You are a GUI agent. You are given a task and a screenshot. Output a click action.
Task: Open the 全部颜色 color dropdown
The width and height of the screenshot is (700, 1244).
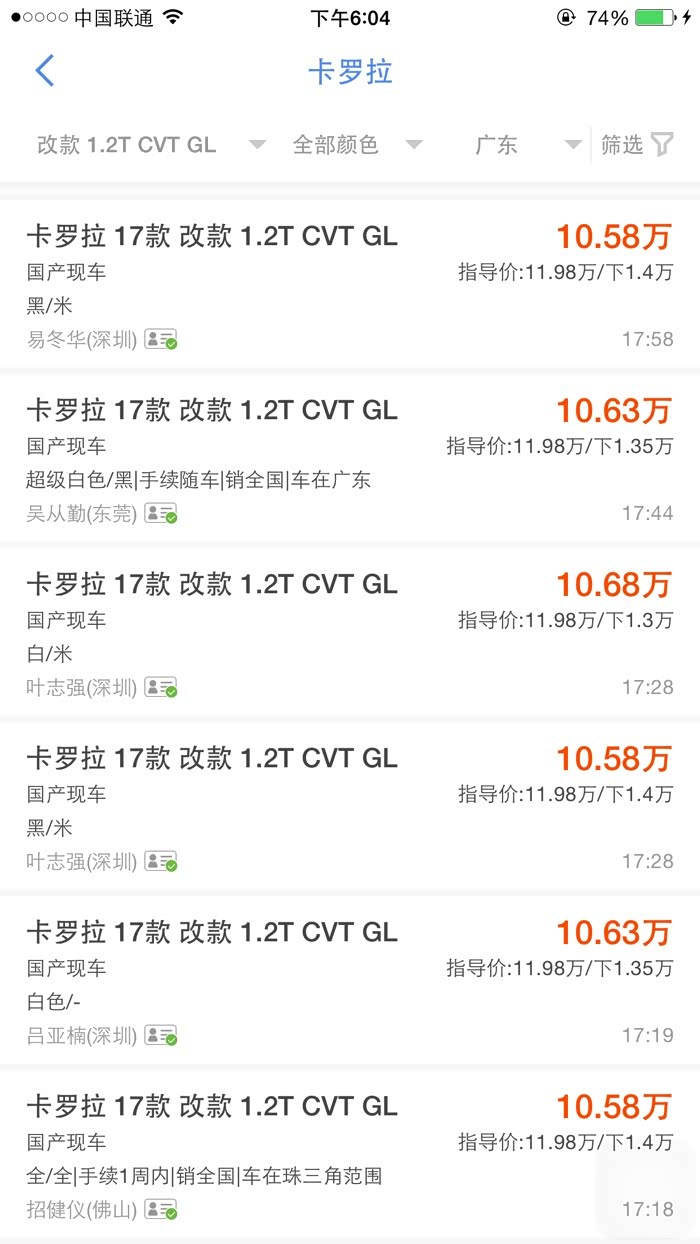[x=356, y=145]
